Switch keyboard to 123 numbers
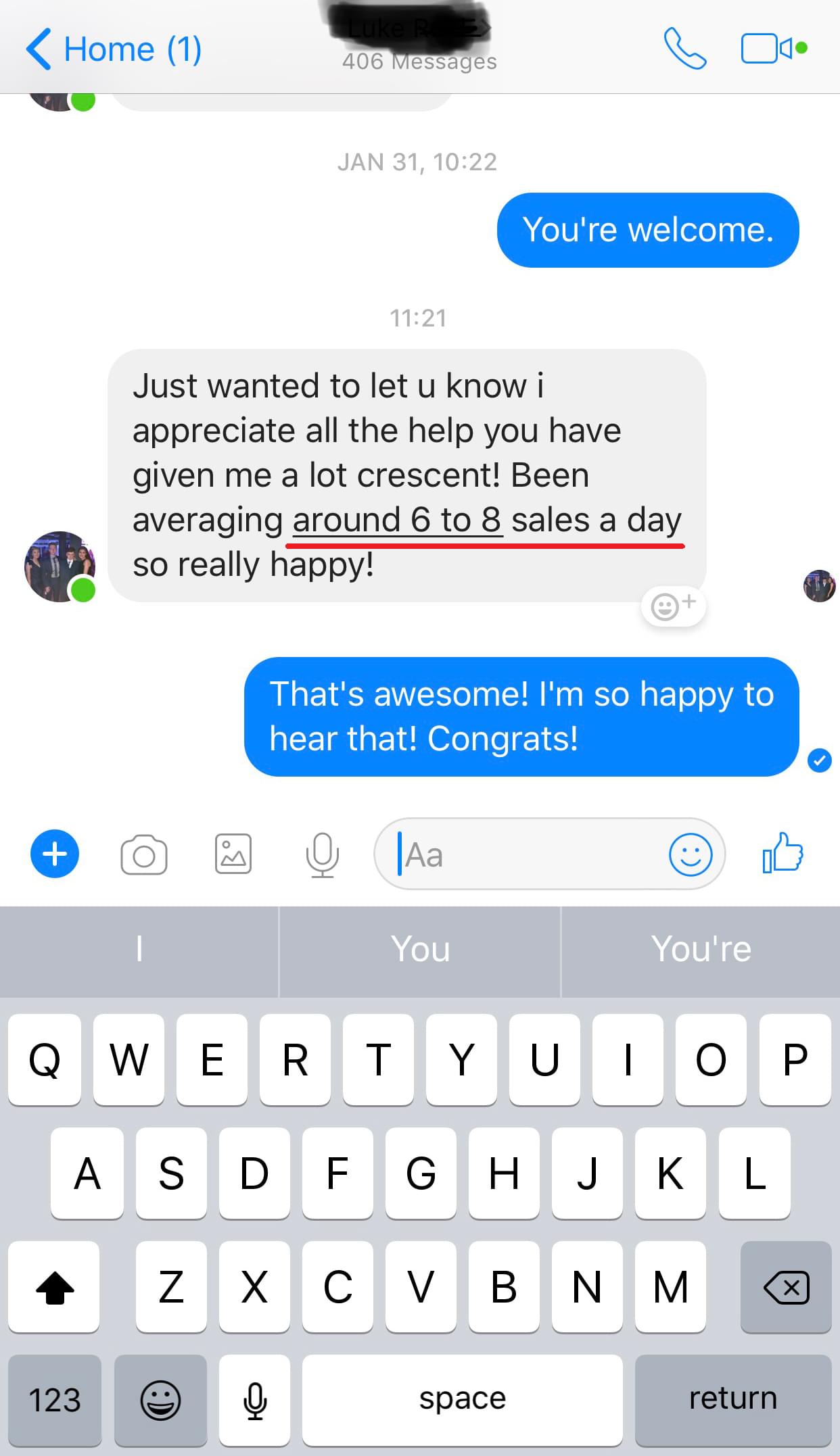Image resolution: width=840 pixels, height=1456 pixels. (55, 1399)
